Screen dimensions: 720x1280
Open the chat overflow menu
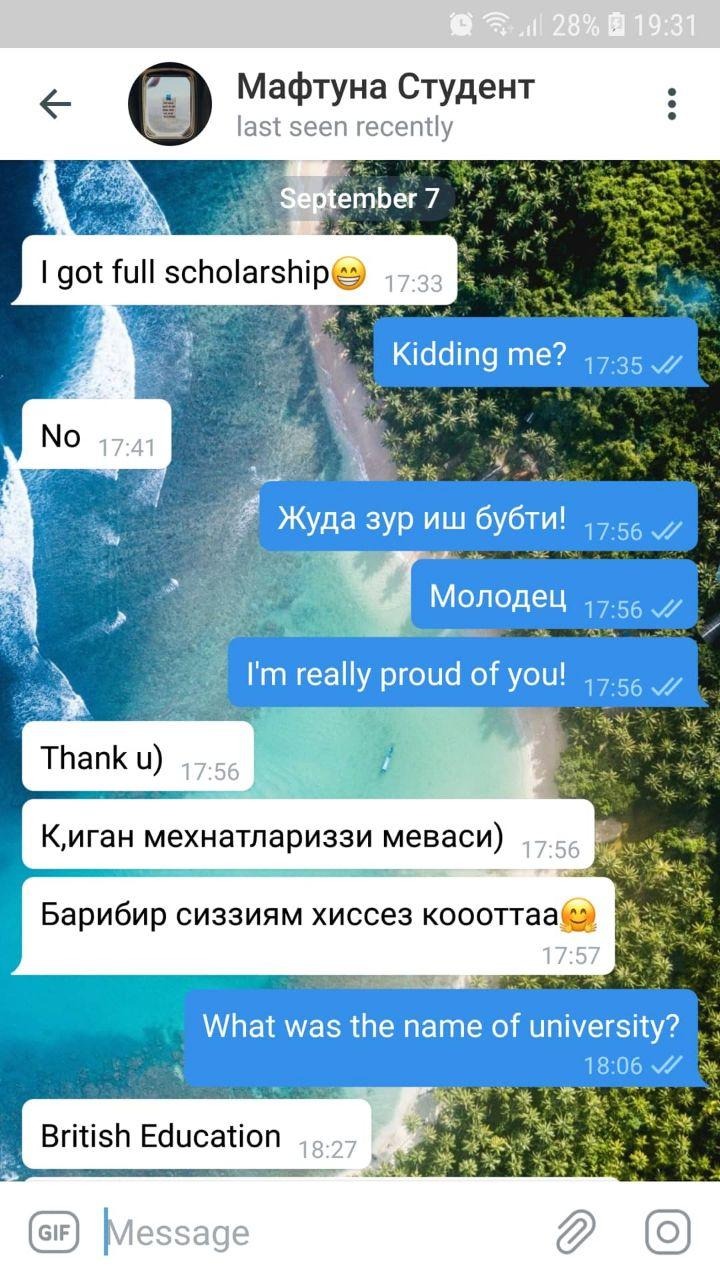[x=671, y=104]
